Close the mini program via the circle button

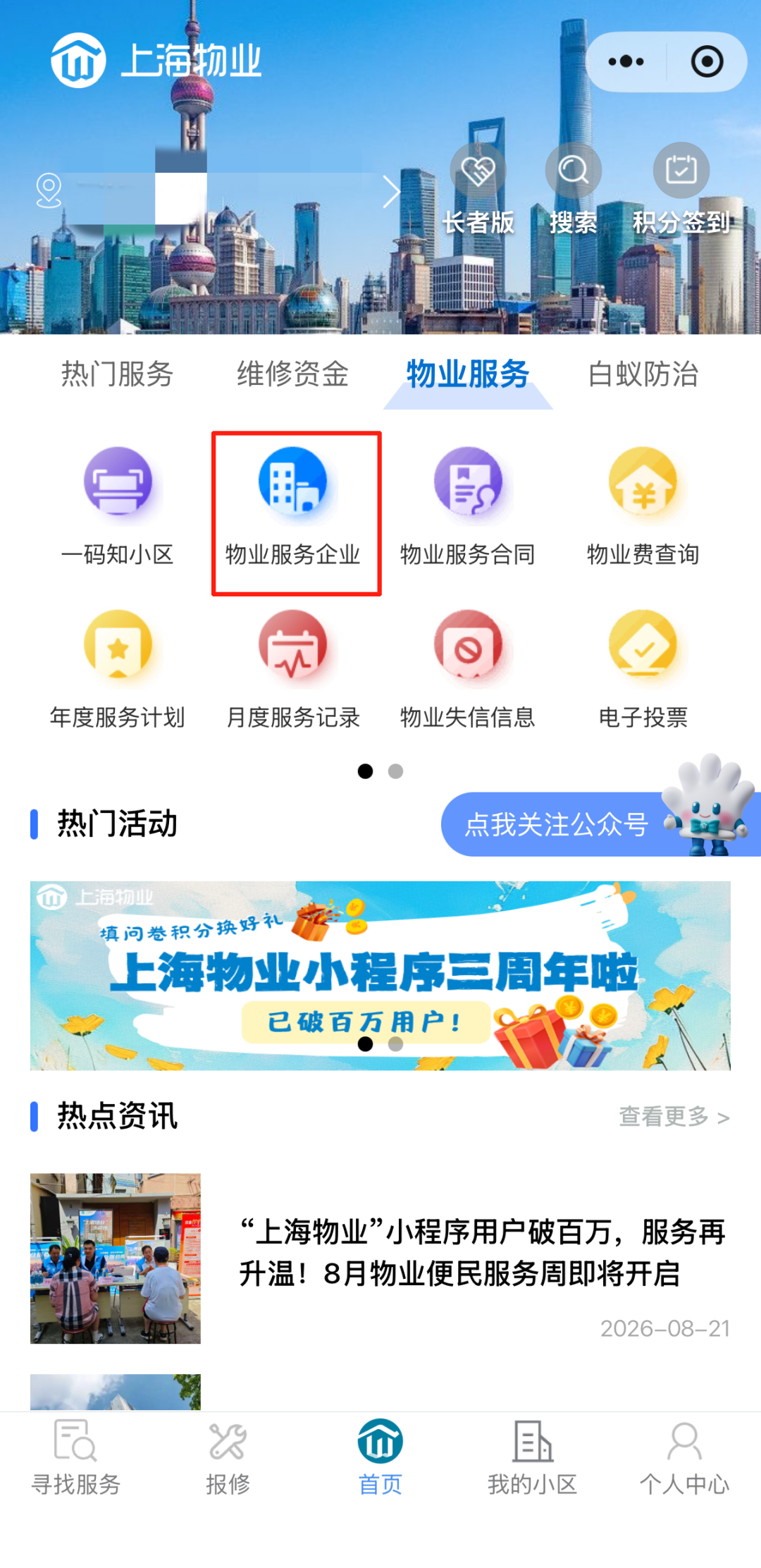click(707, 62)
